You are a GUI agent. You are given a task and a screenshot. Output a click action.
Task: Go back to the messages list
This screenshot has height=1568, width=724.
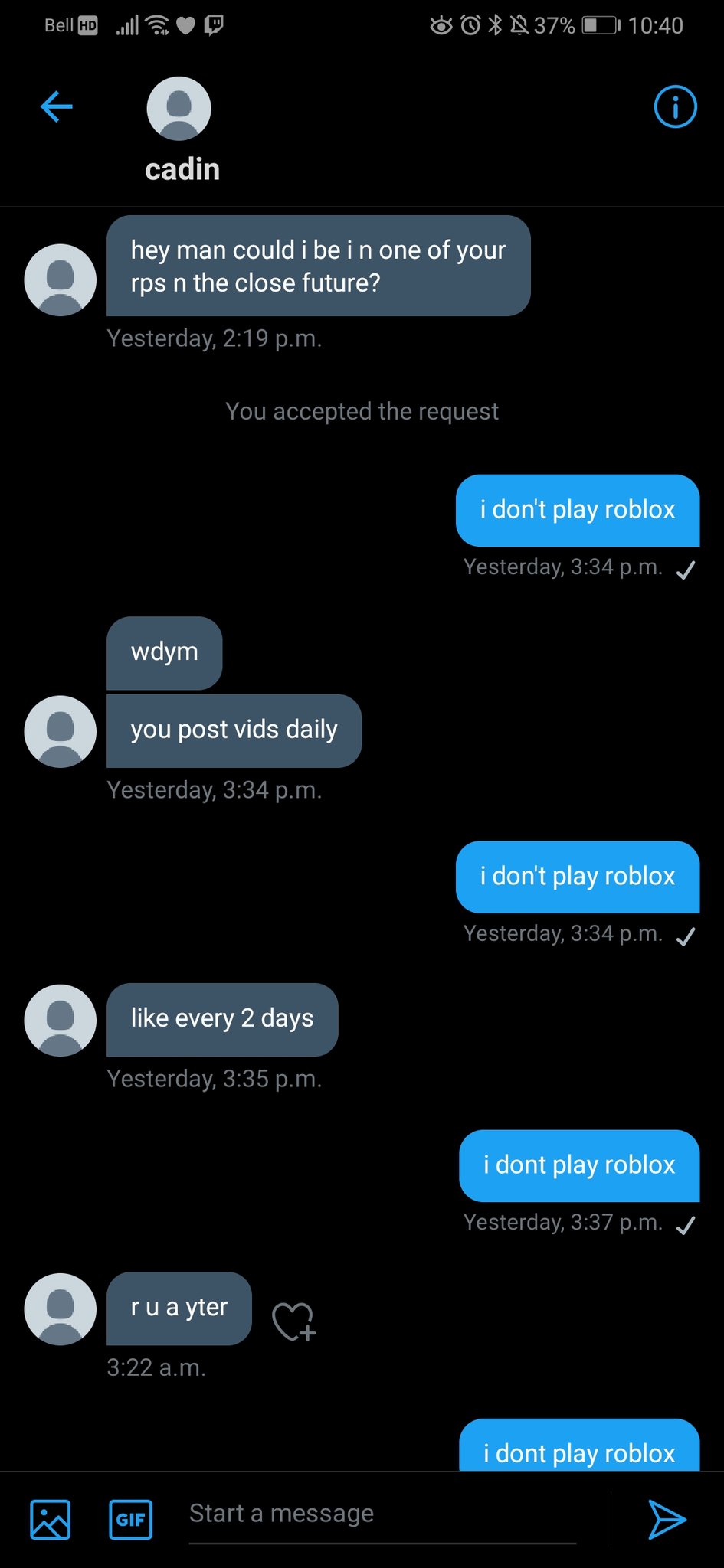point(57,106)
